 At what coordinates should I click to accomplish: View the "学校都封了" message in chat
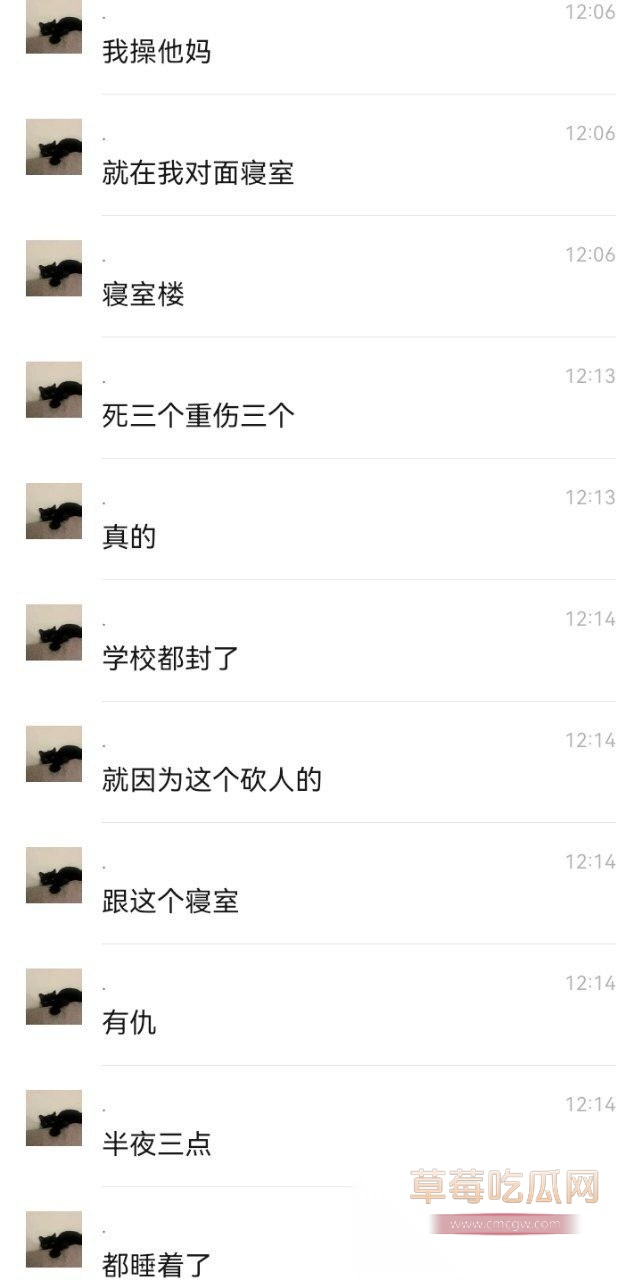click(x=170, y=658)
